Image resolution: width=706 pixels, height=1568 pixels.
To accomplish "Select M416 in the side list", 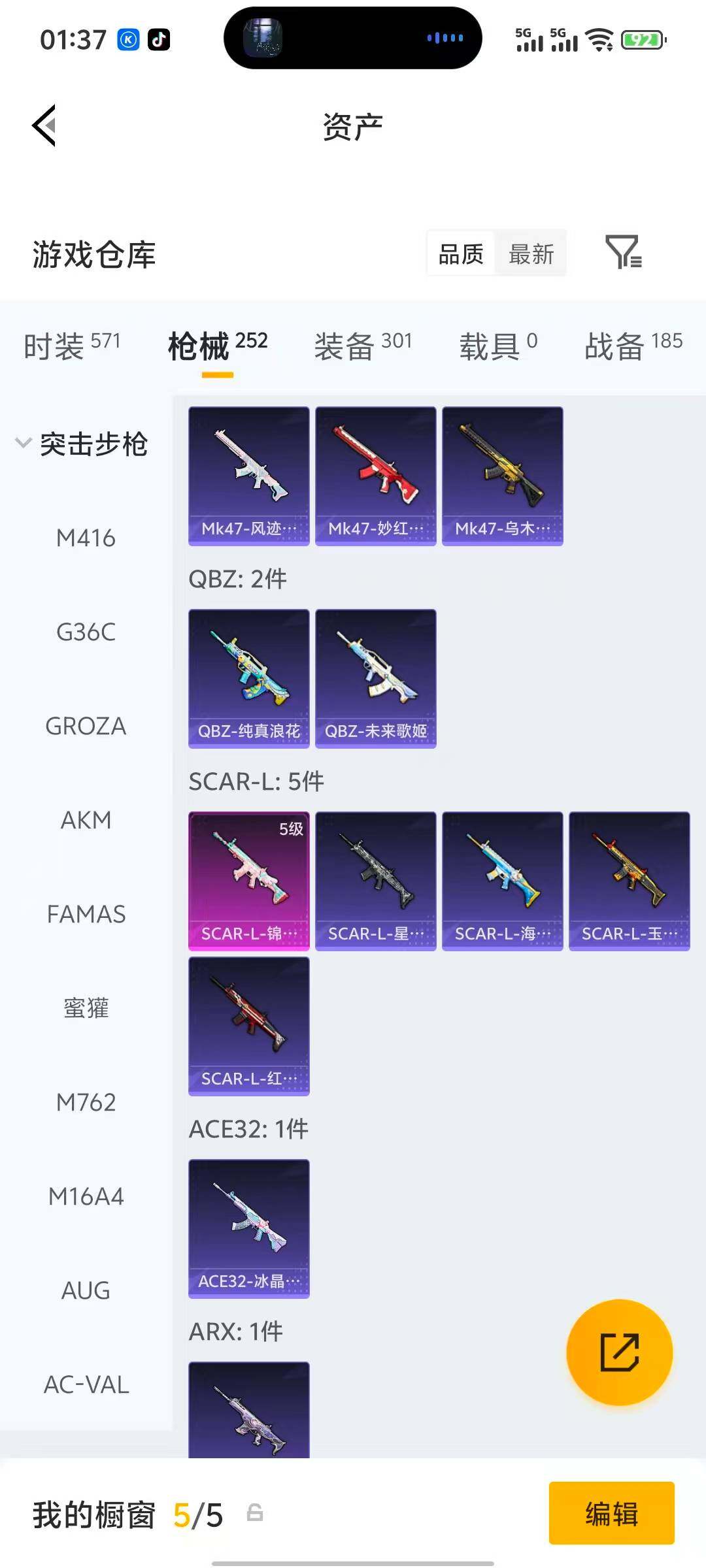I will tap(86, 538).
